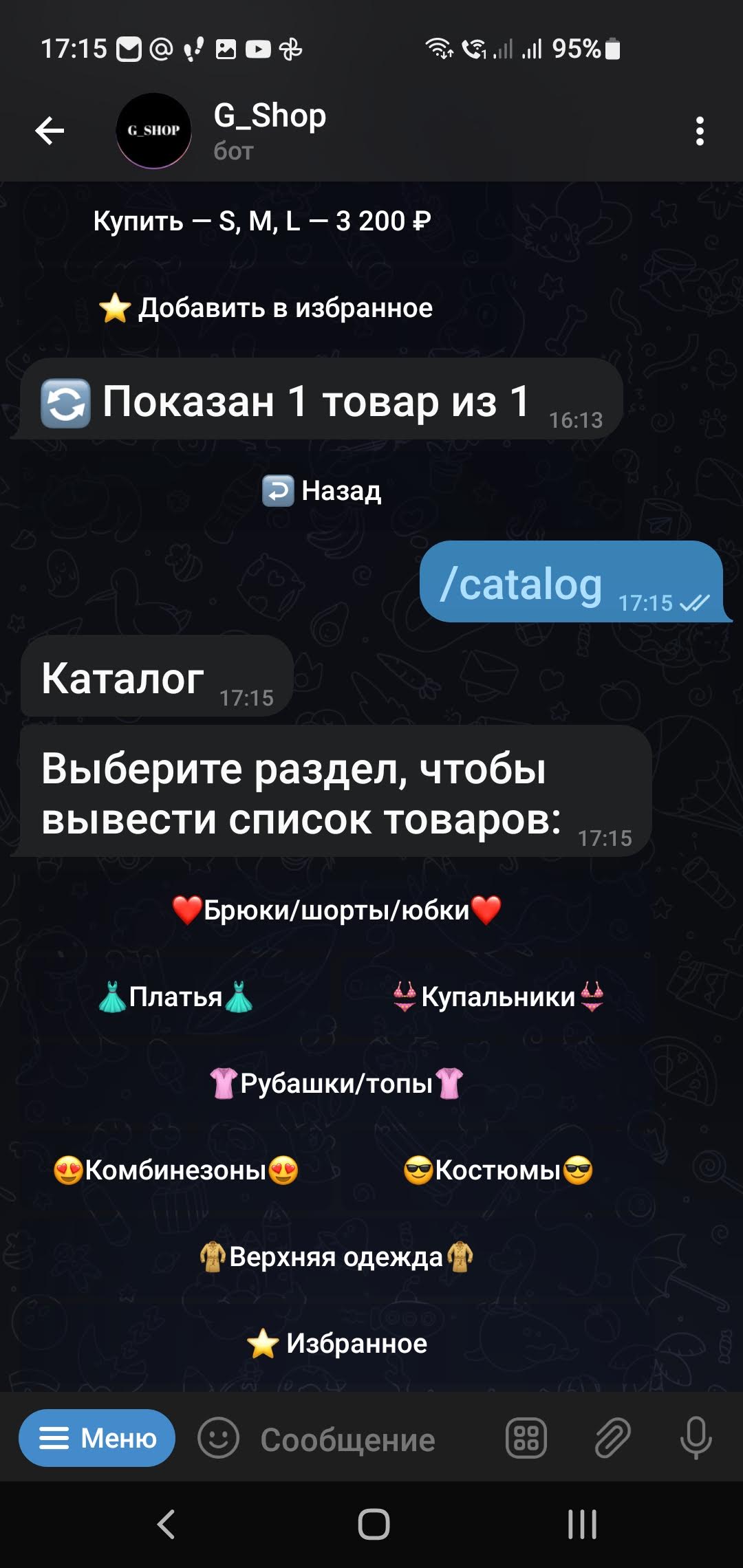Open the G_Shop bot profile
Viewport: 743px width, 1568px height.
pos(268,131)
